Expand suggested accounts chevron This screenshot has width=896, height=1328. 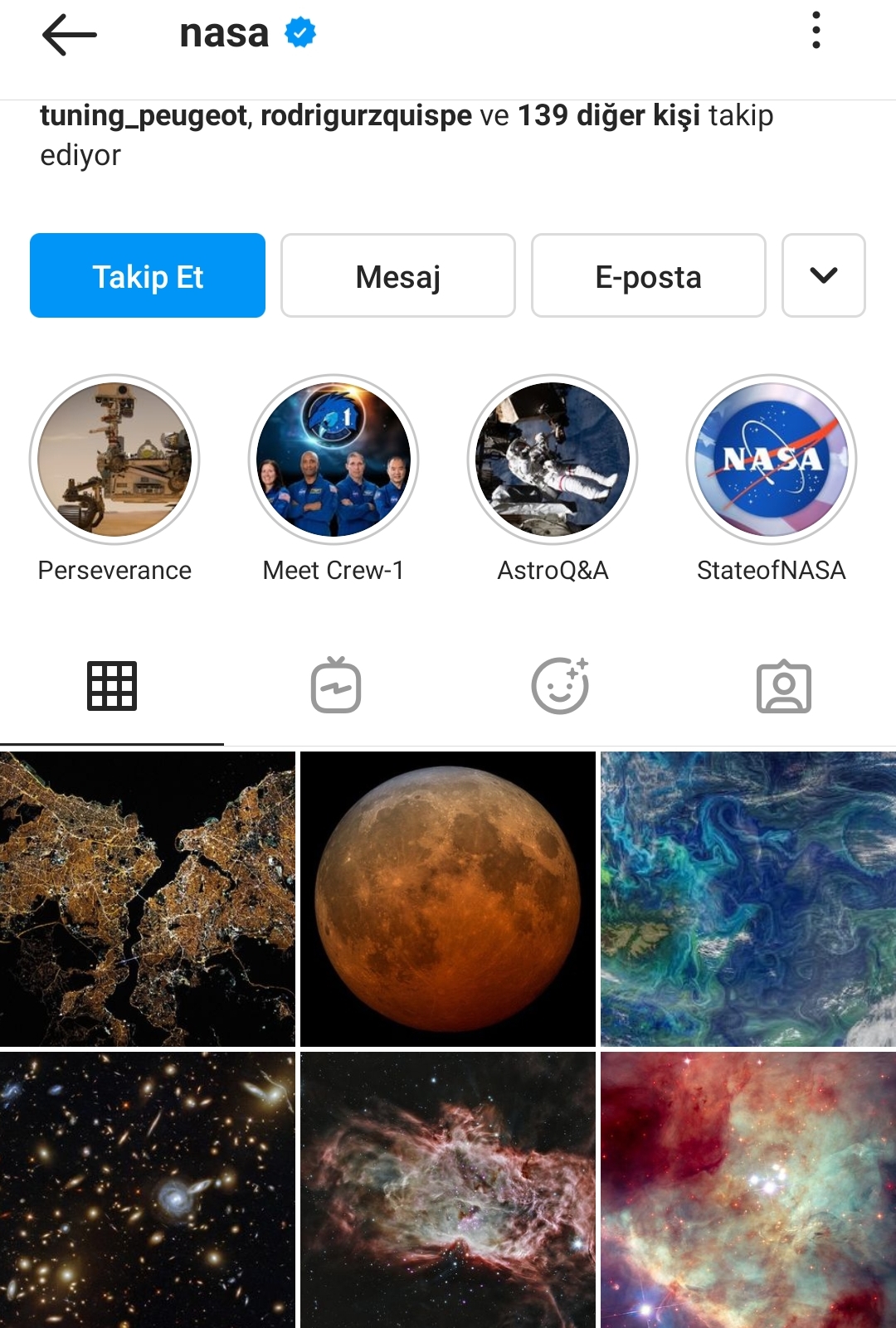[x=823, y=276]
